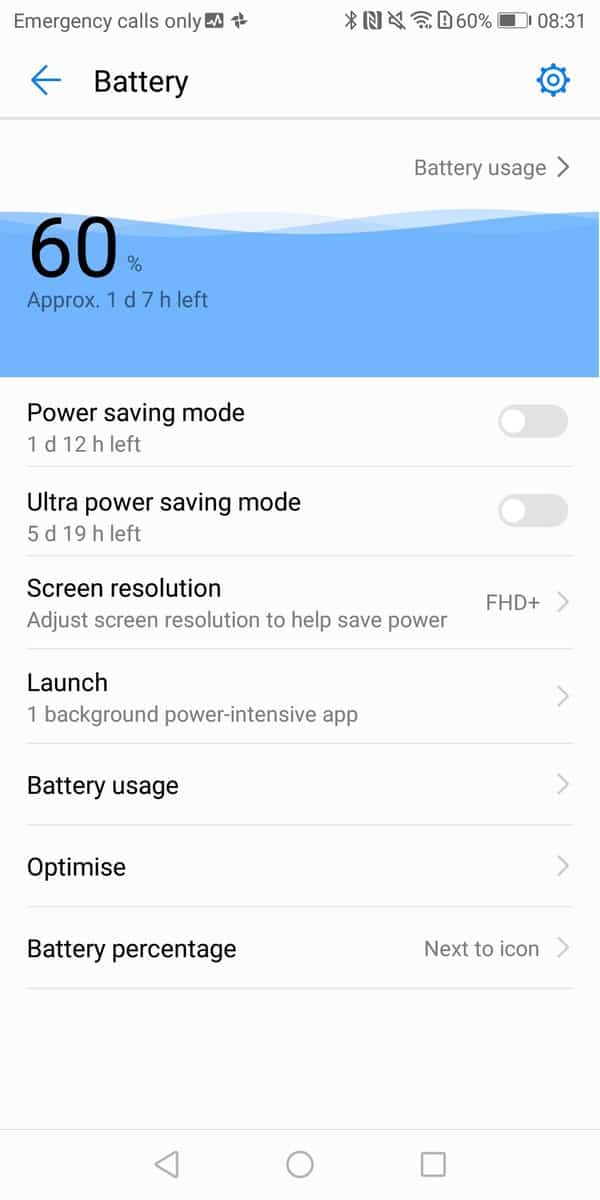Open the Battery usage list row

(298, 785)
